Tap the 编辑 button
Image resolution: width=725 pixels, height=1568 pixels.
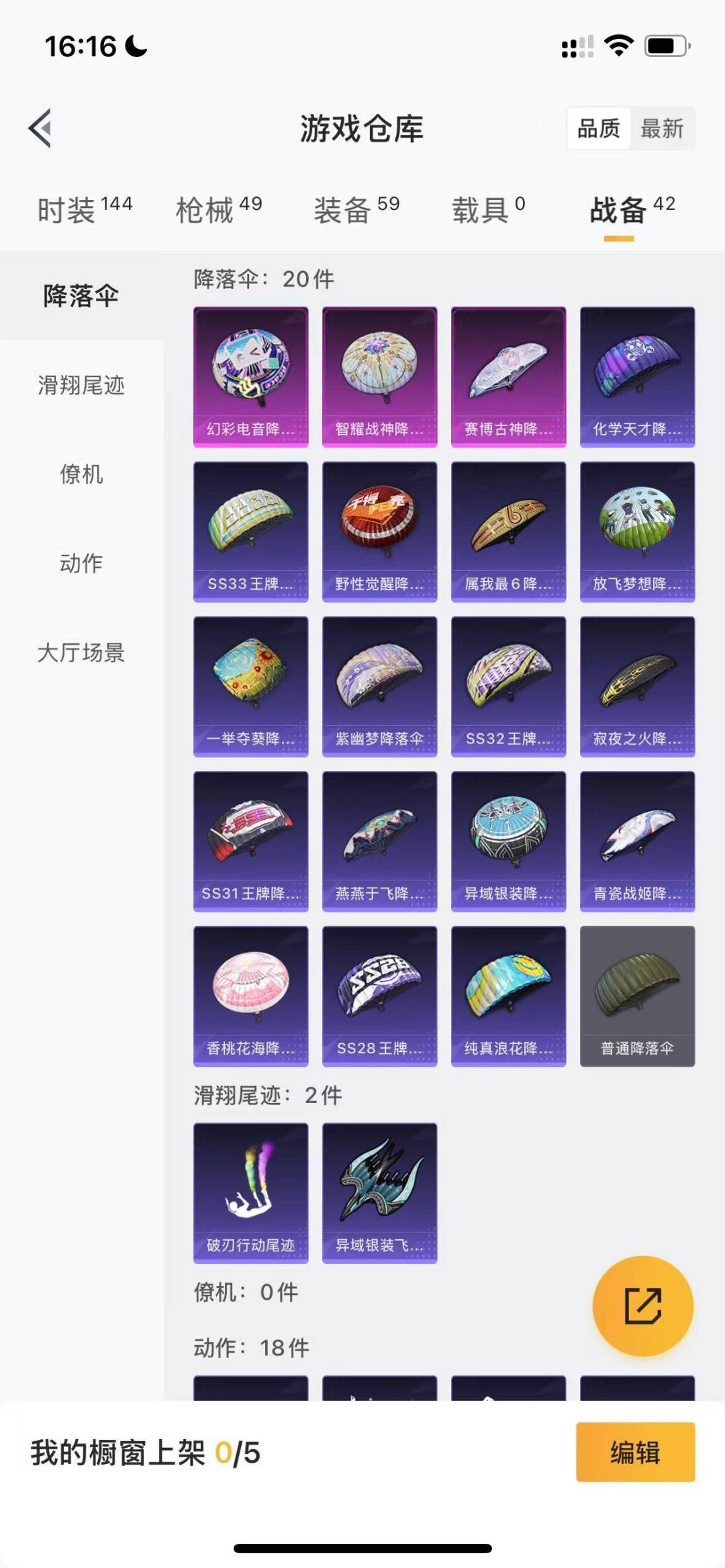click(636, 1453)
